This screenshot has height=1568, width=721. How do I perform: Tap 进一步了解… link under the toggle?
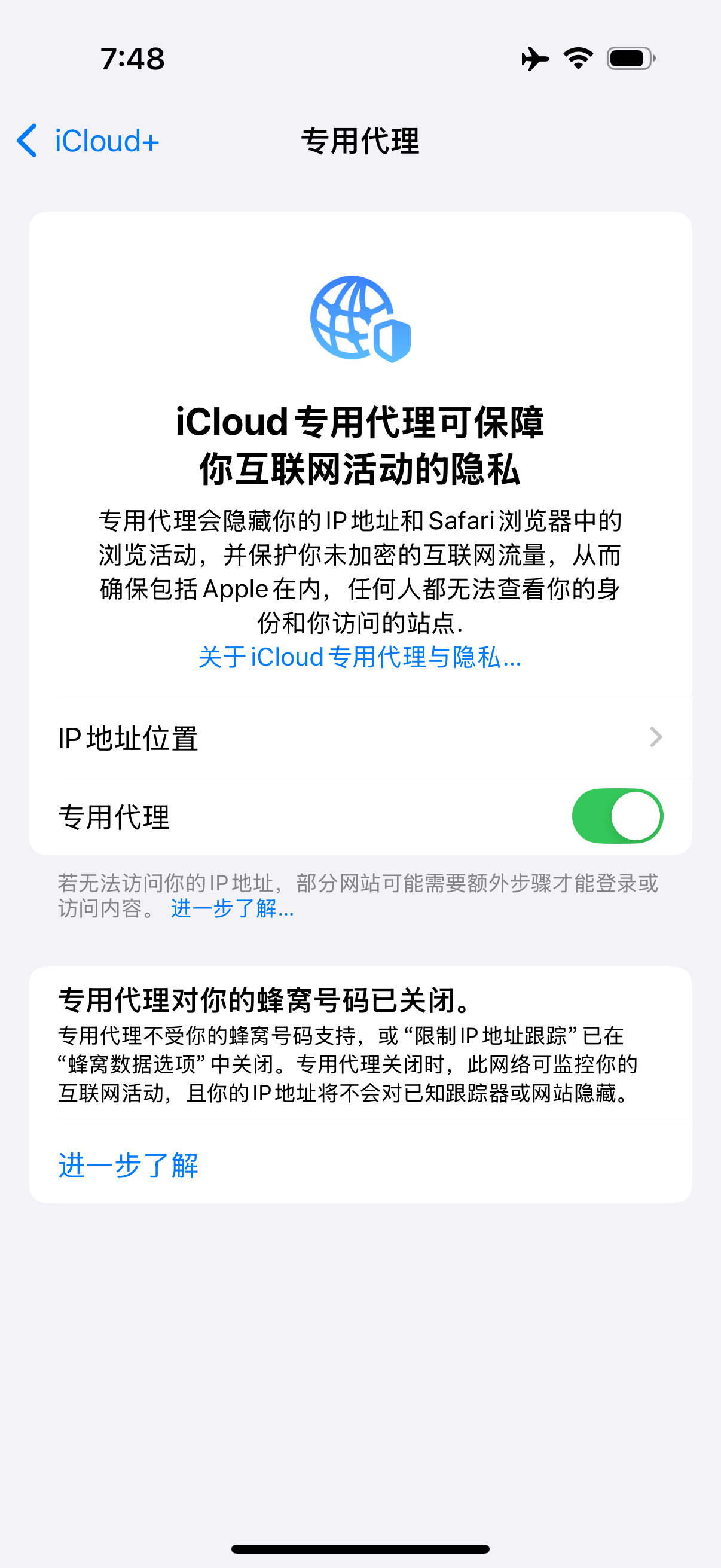(233, 909)
